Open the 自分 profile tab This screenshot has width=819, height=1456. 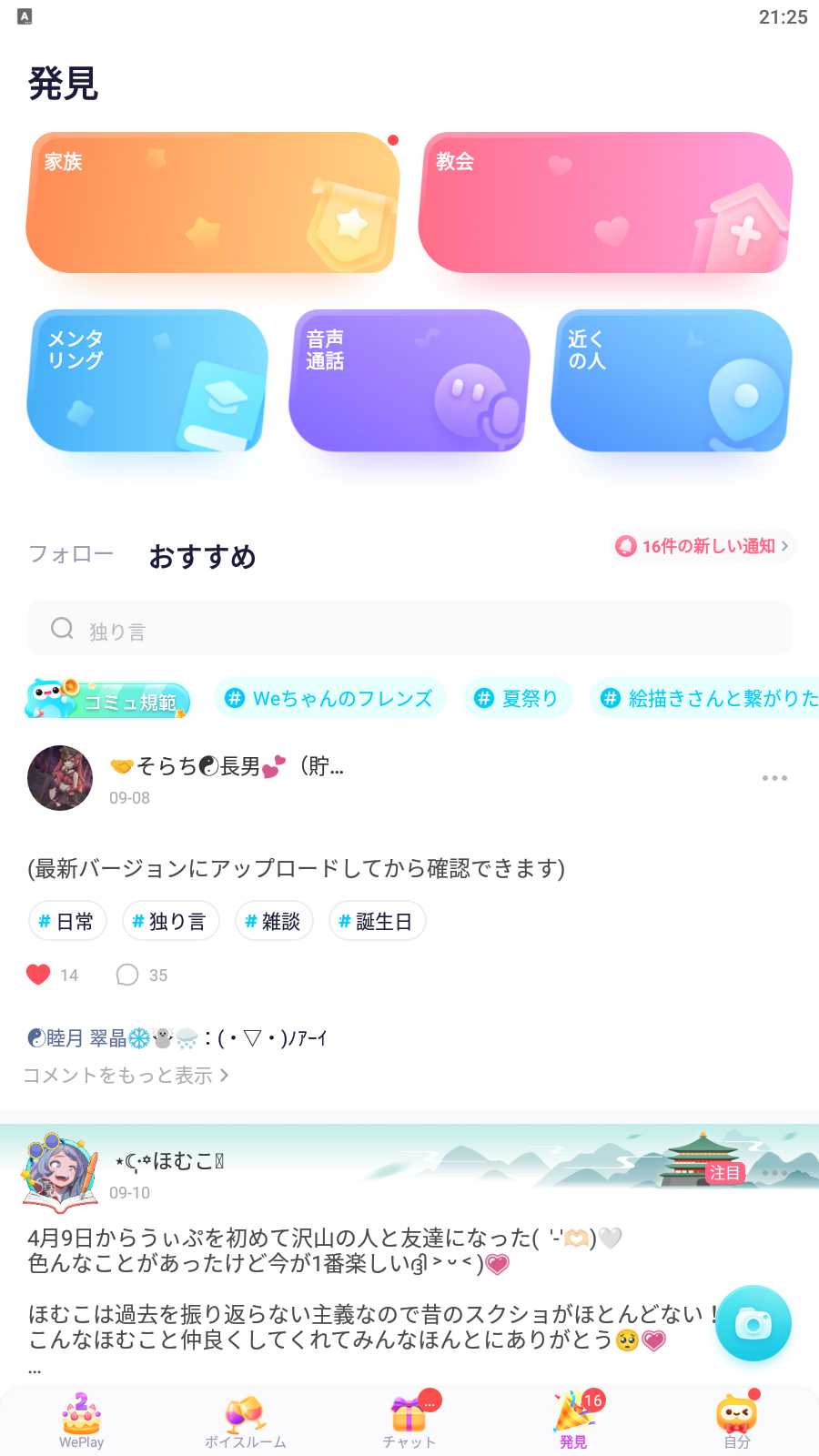[x=736, y=1421]
